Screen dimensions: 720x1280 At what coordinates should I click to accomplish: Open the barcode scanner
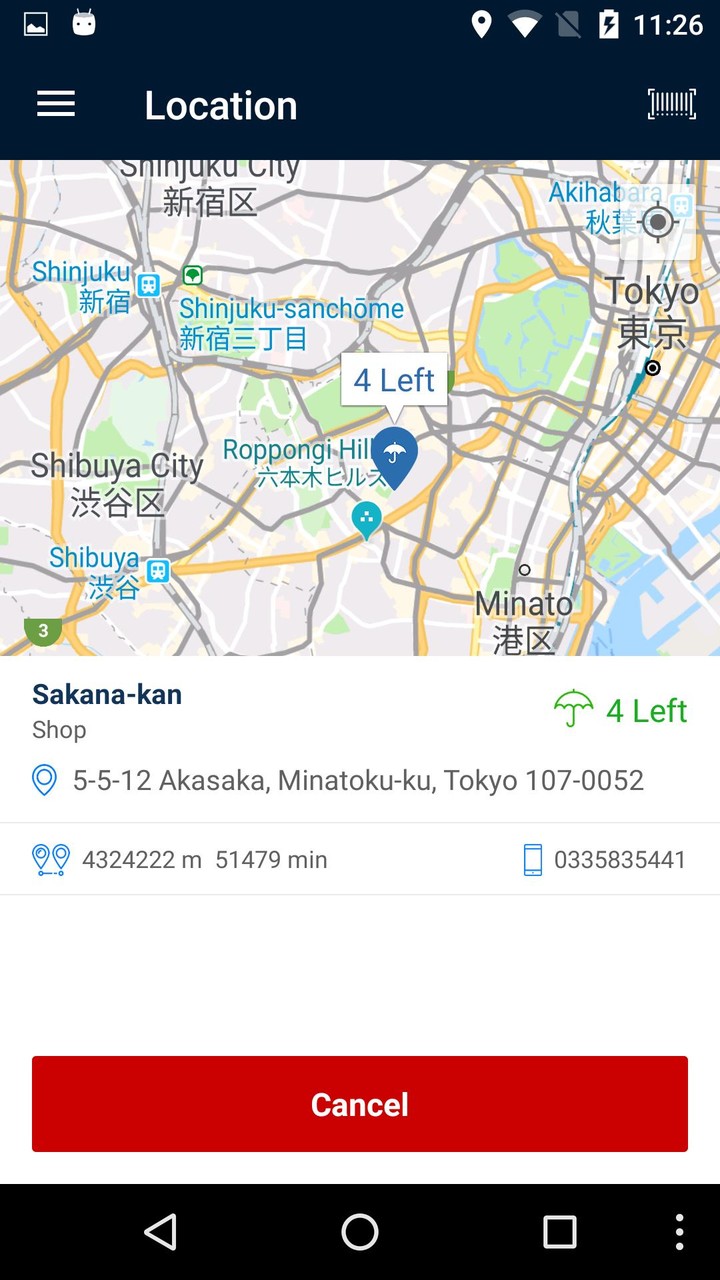671,105
